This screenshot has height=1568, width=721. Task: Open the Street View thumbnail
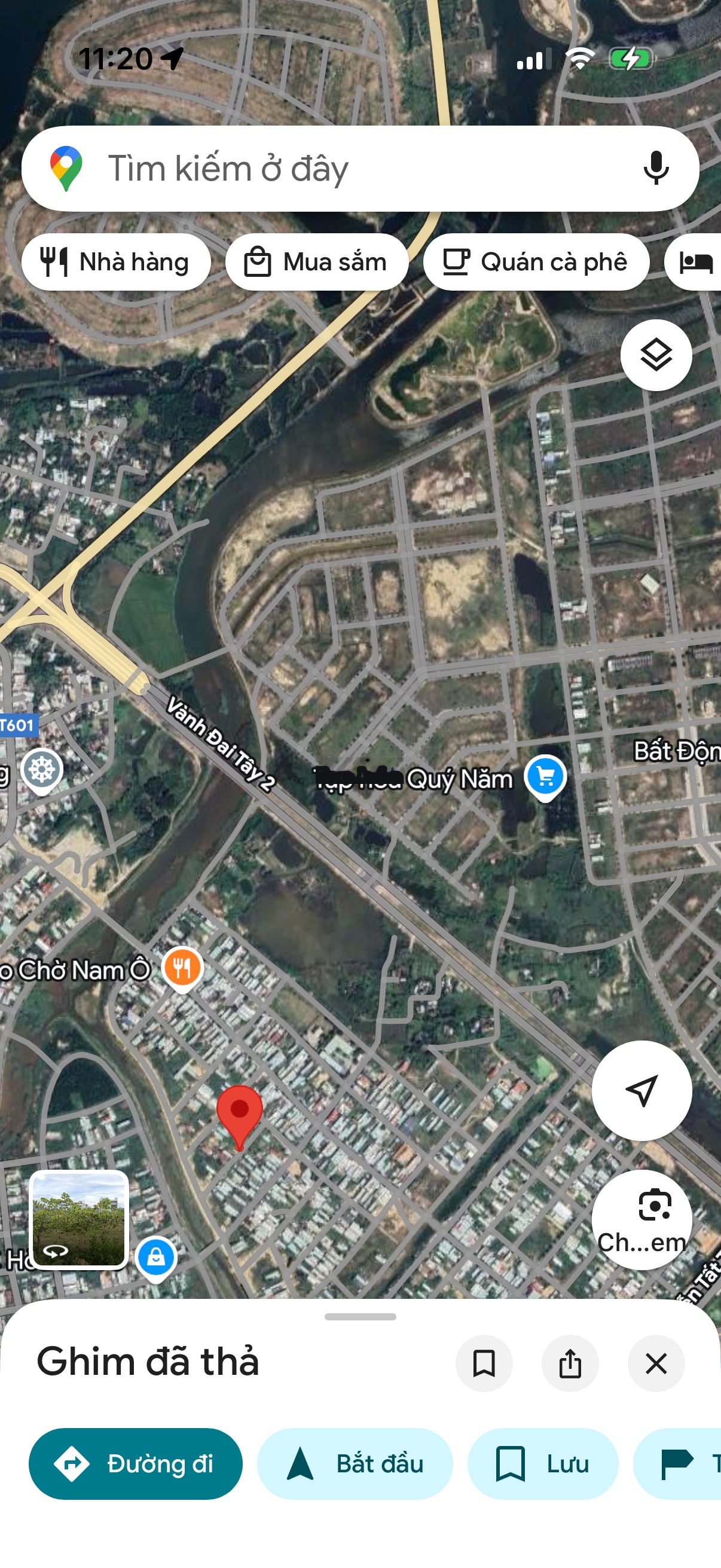click(79, 1219)
